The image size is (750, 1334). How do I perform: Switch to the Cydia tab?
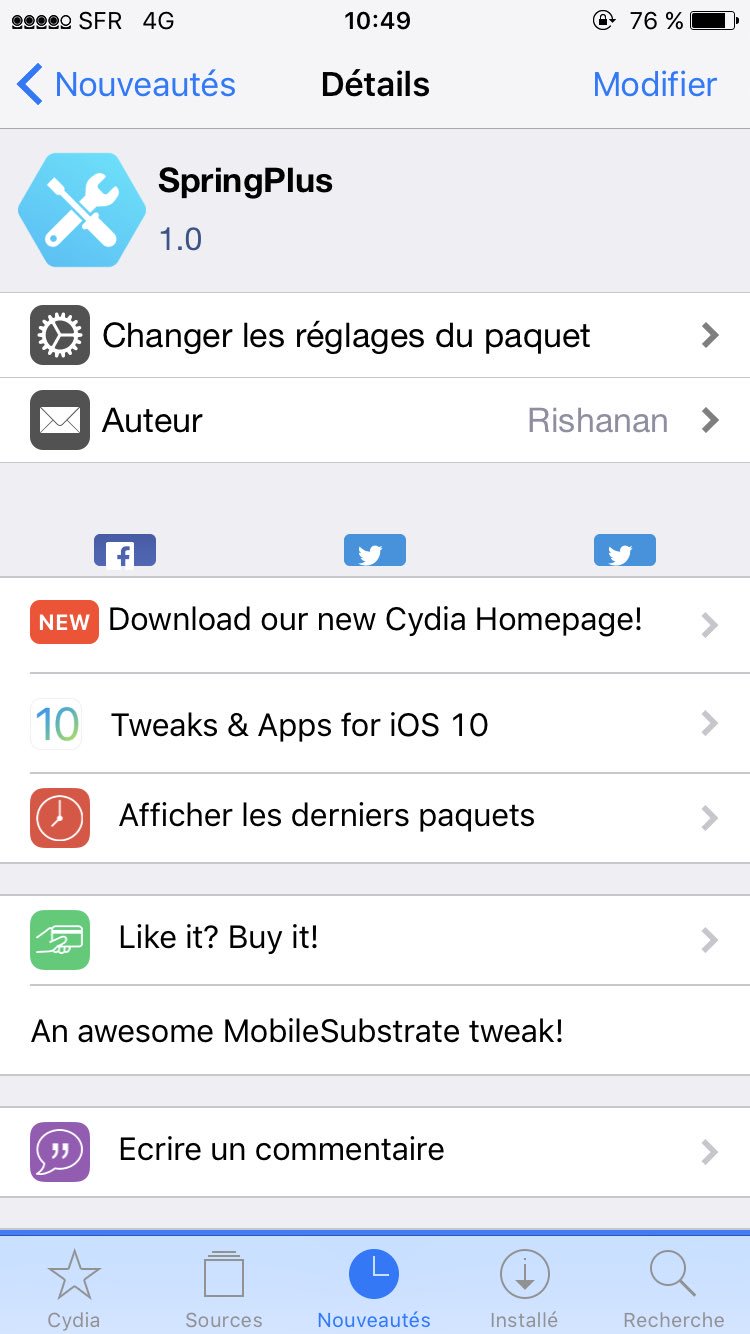pos(74,1288)
